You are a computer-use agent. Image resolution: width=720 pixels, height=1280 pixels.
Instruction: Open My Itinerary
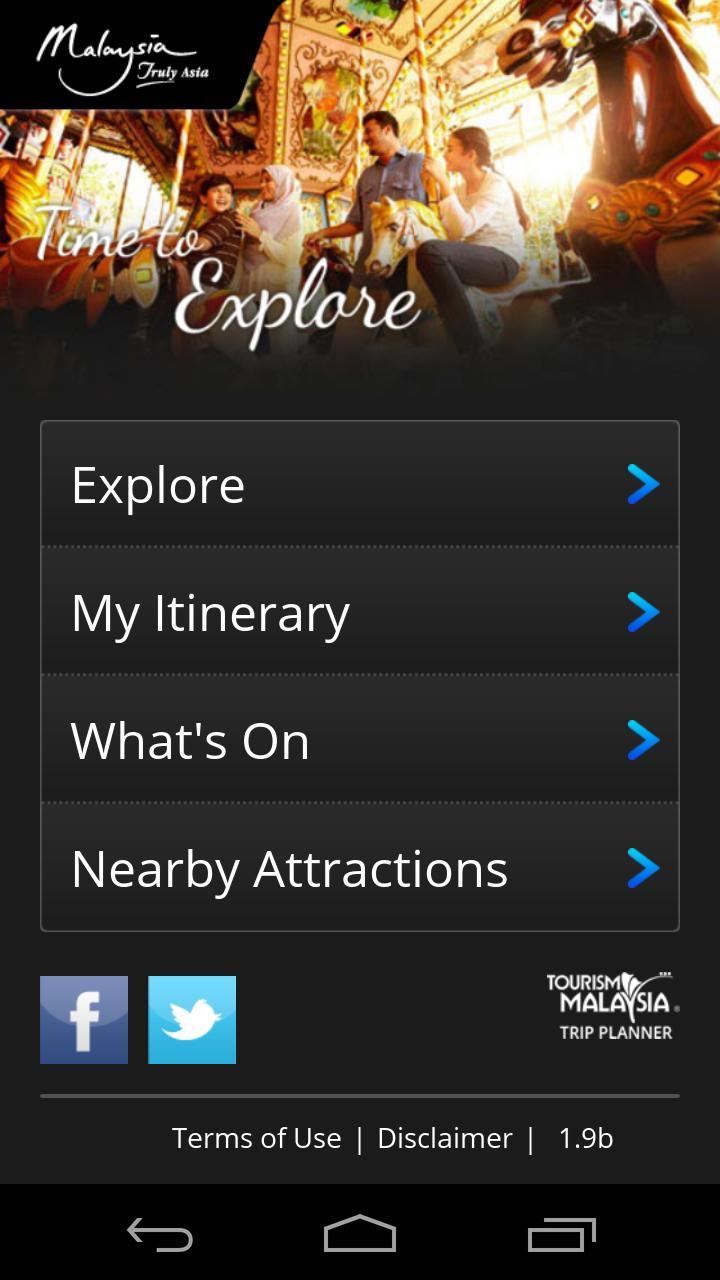tap(360, 612)
